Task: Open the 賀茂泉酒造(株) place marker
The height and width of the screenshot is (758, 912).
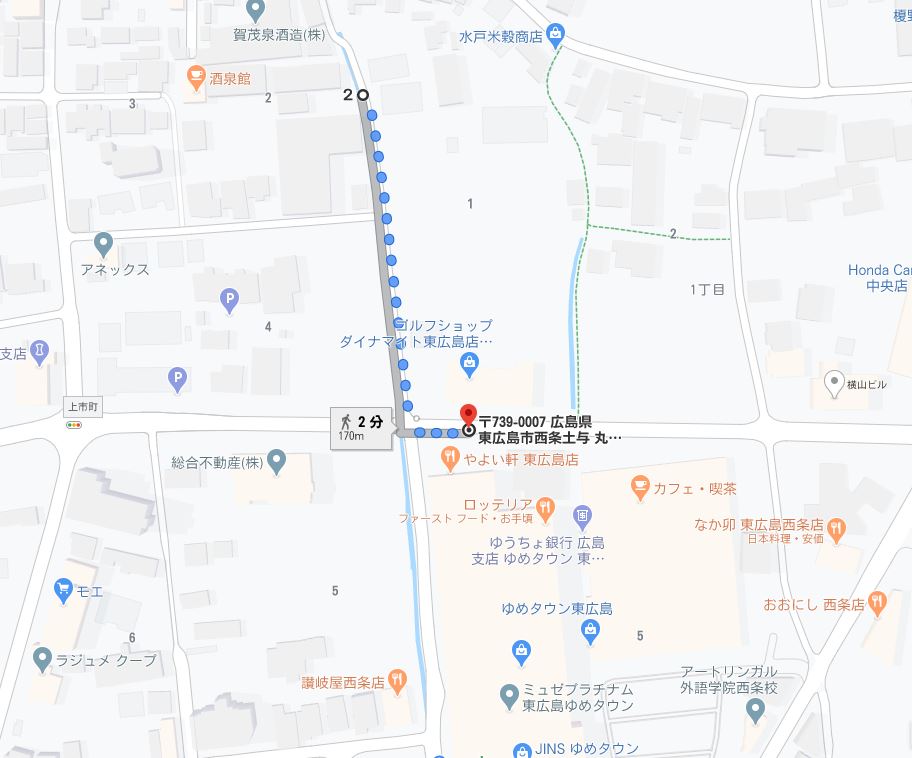Action: point(254,10)
